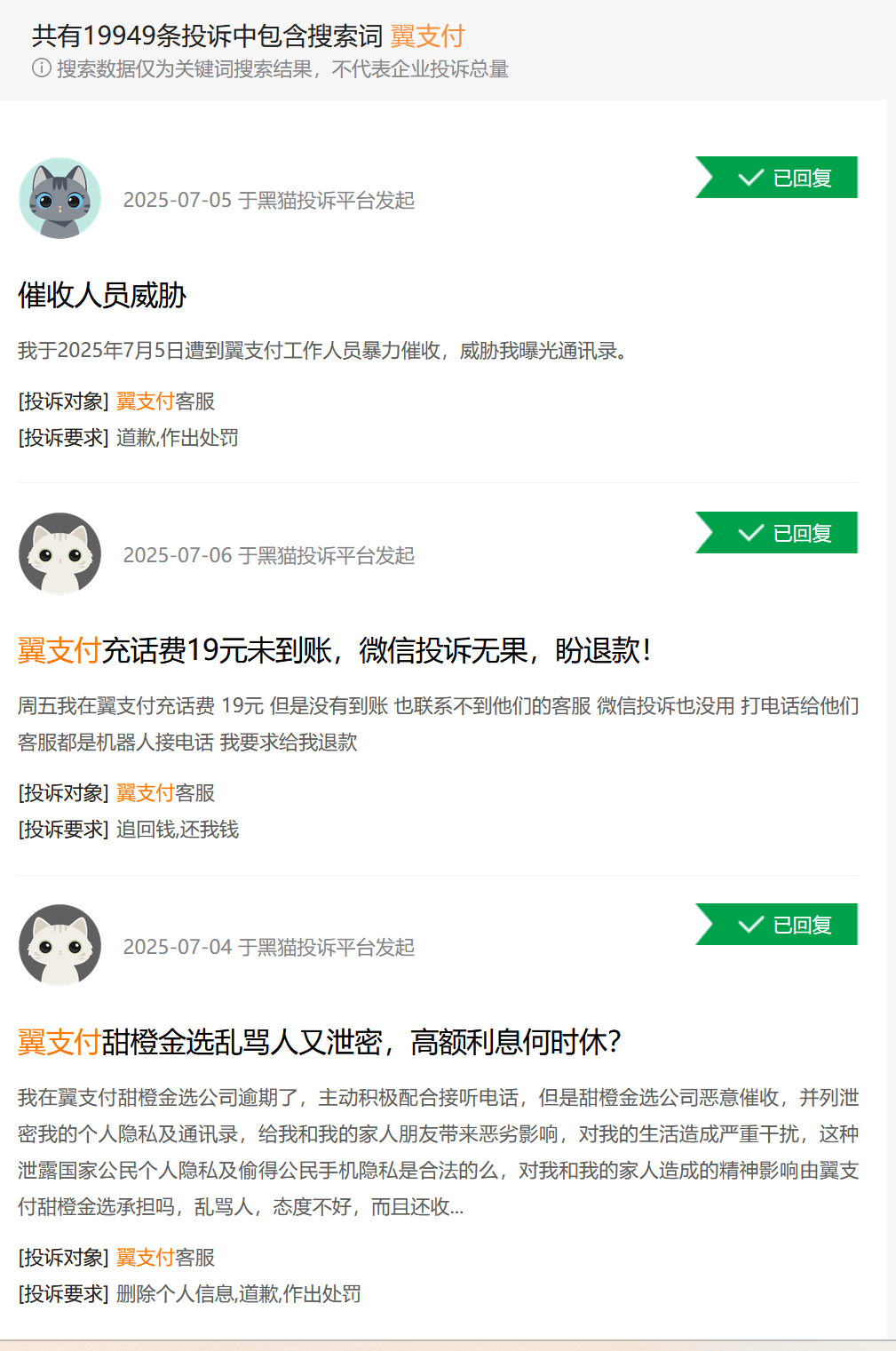The height and width of the screenshot is (1351, 896).
Task: Click the checkmark on the bottom 已回复 ribbon
Action: 749,923
